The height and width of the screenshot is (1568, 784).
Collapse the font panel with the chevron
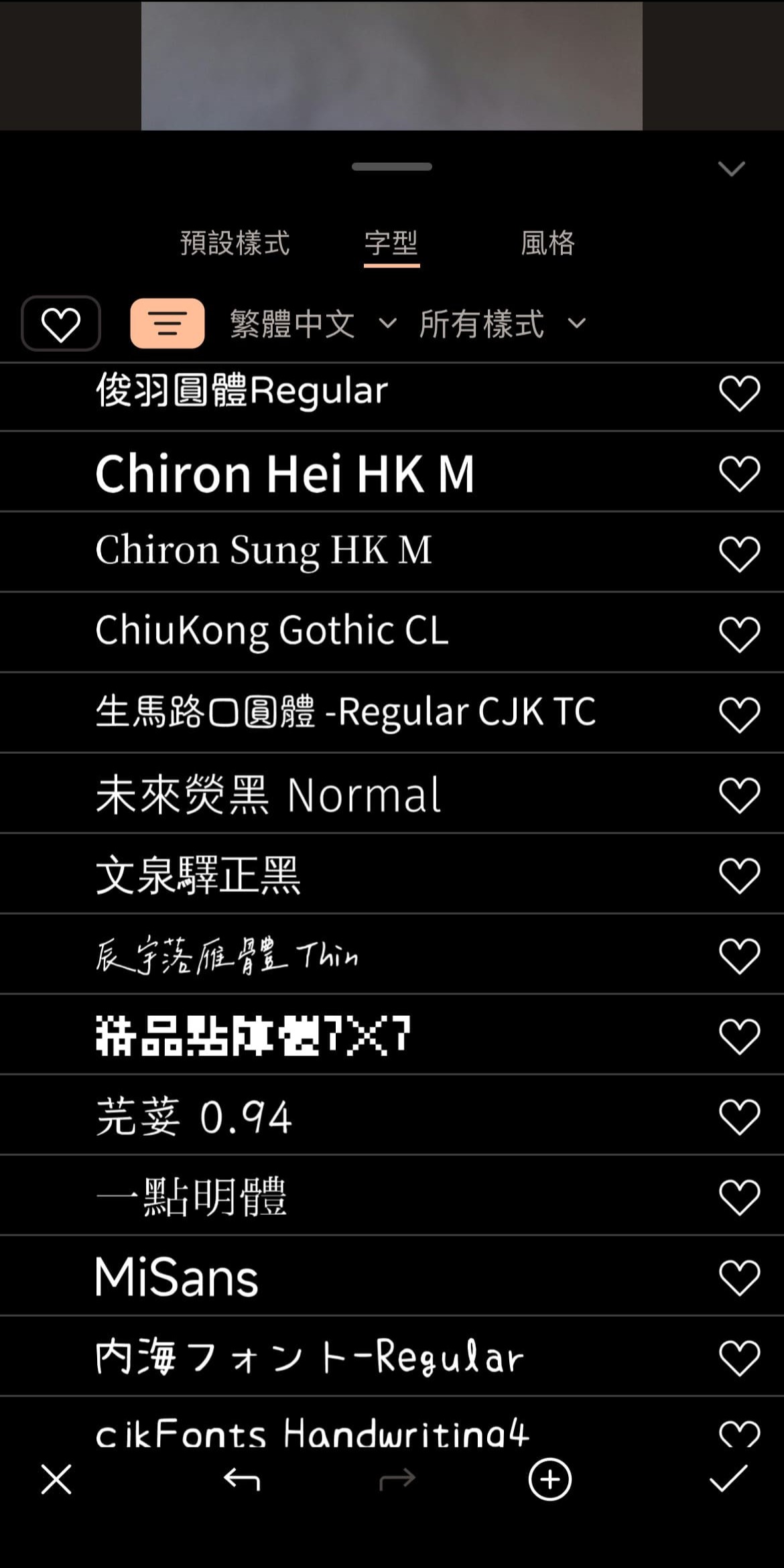[x=731, y=168]
